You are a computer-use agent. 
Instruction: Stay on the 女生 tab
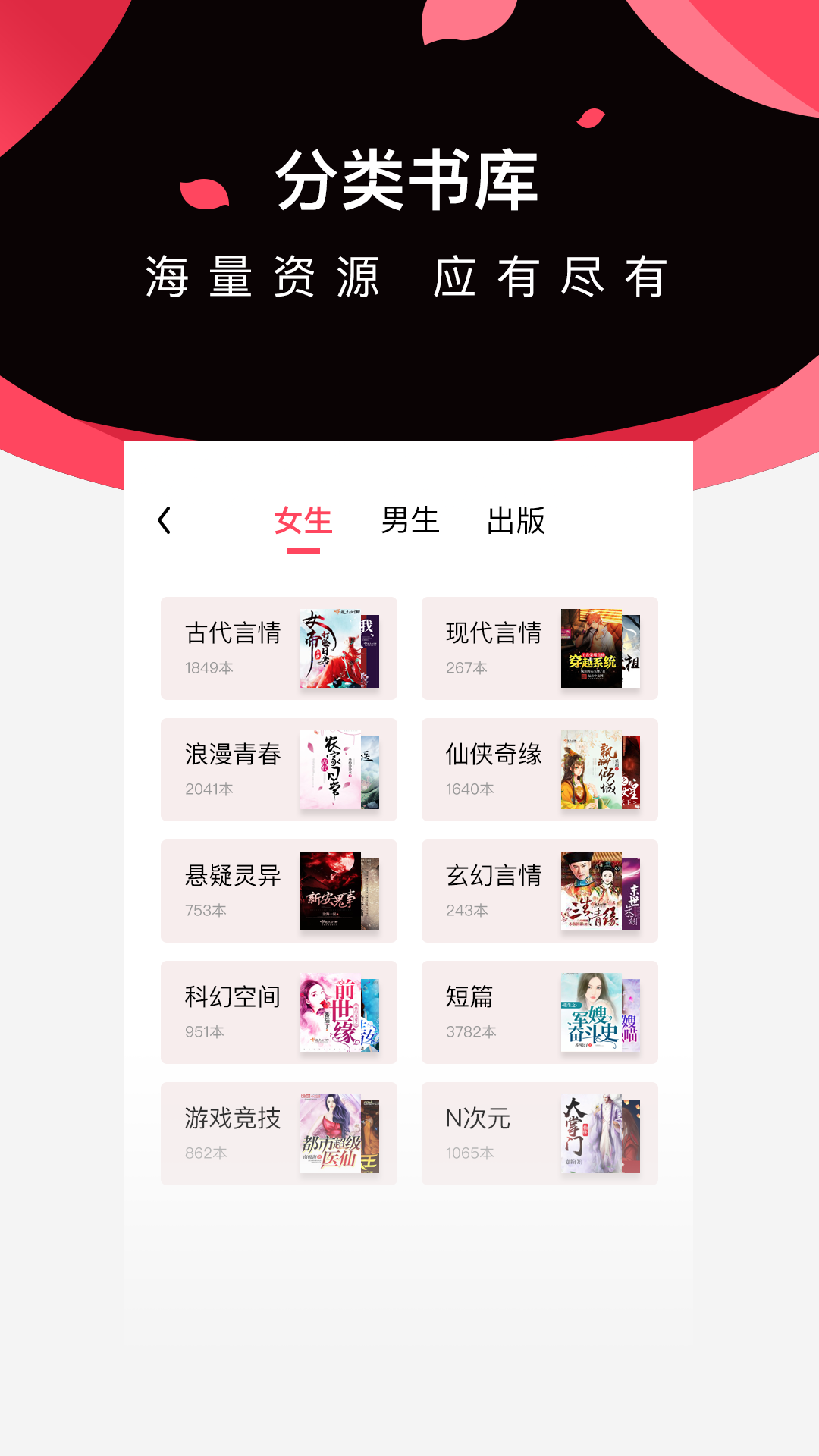click(x=301, y=521)
